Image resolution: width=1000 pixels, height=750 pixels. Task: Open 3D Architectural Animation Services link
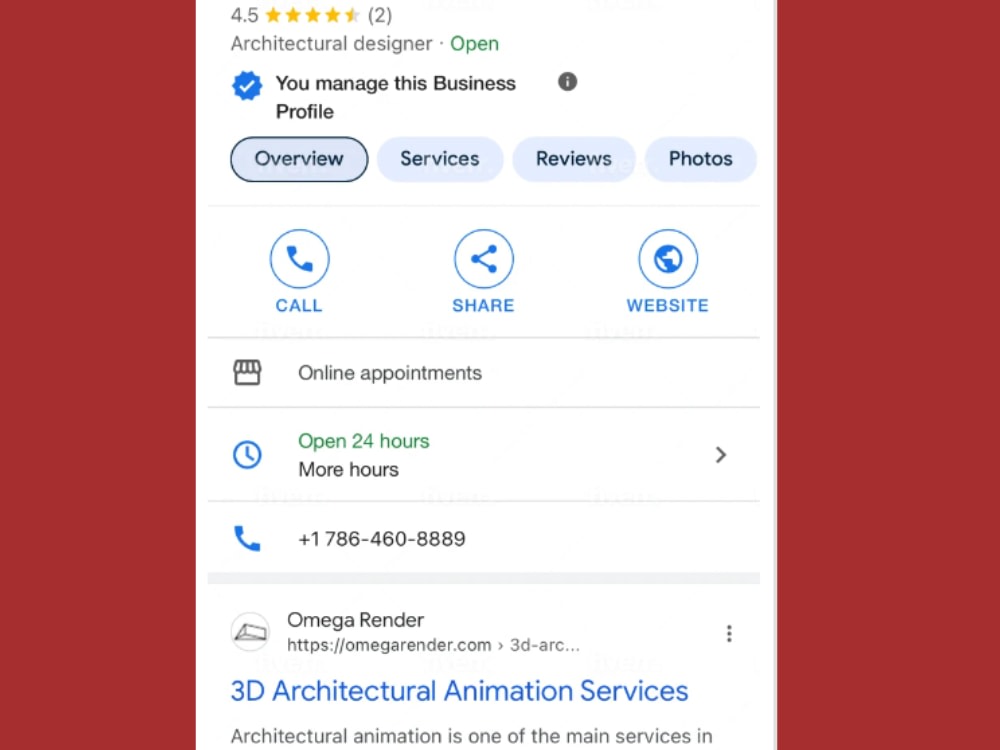(459, 691)
